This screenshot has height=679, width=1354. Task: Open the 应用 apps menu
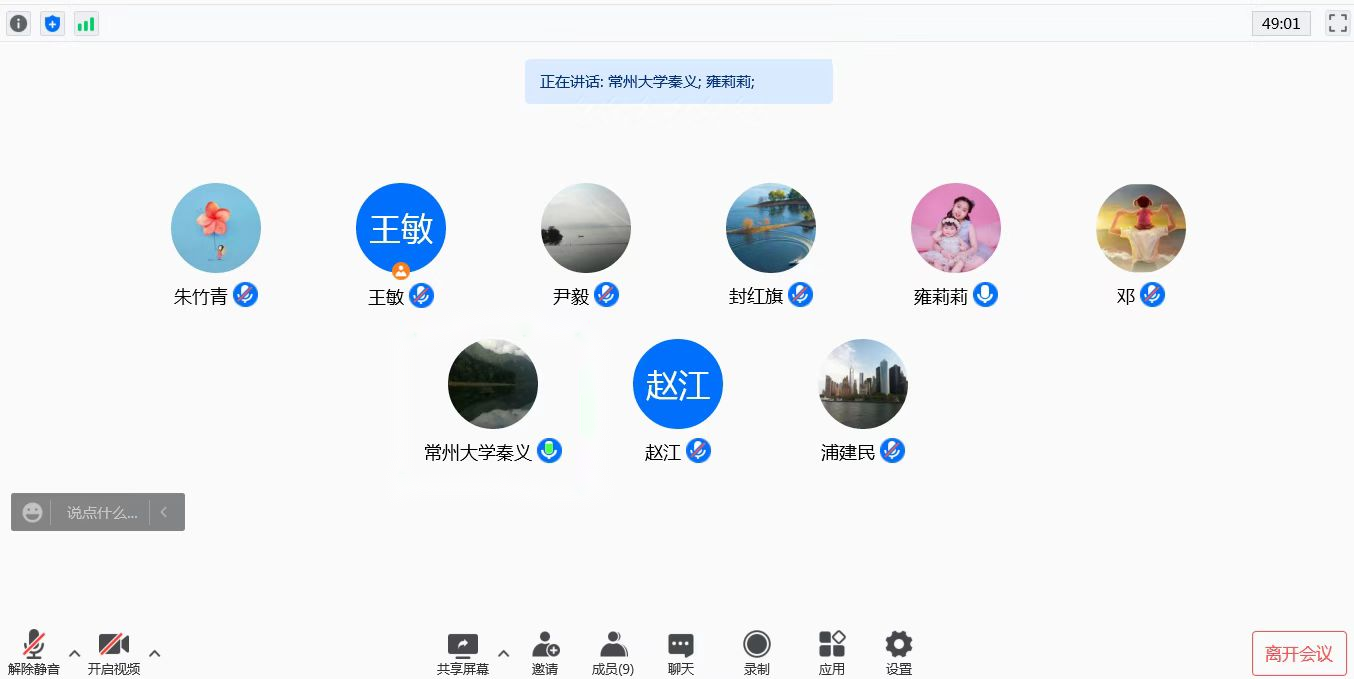coord(831,652)
